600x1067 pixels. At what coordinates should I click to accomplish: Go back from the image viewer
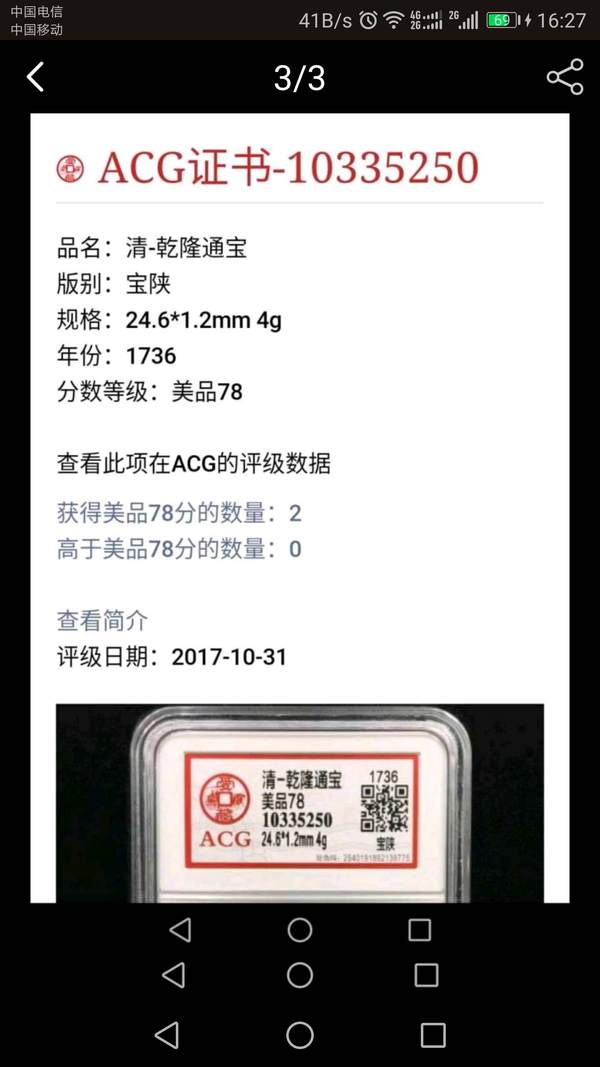(x=36, y=77)
